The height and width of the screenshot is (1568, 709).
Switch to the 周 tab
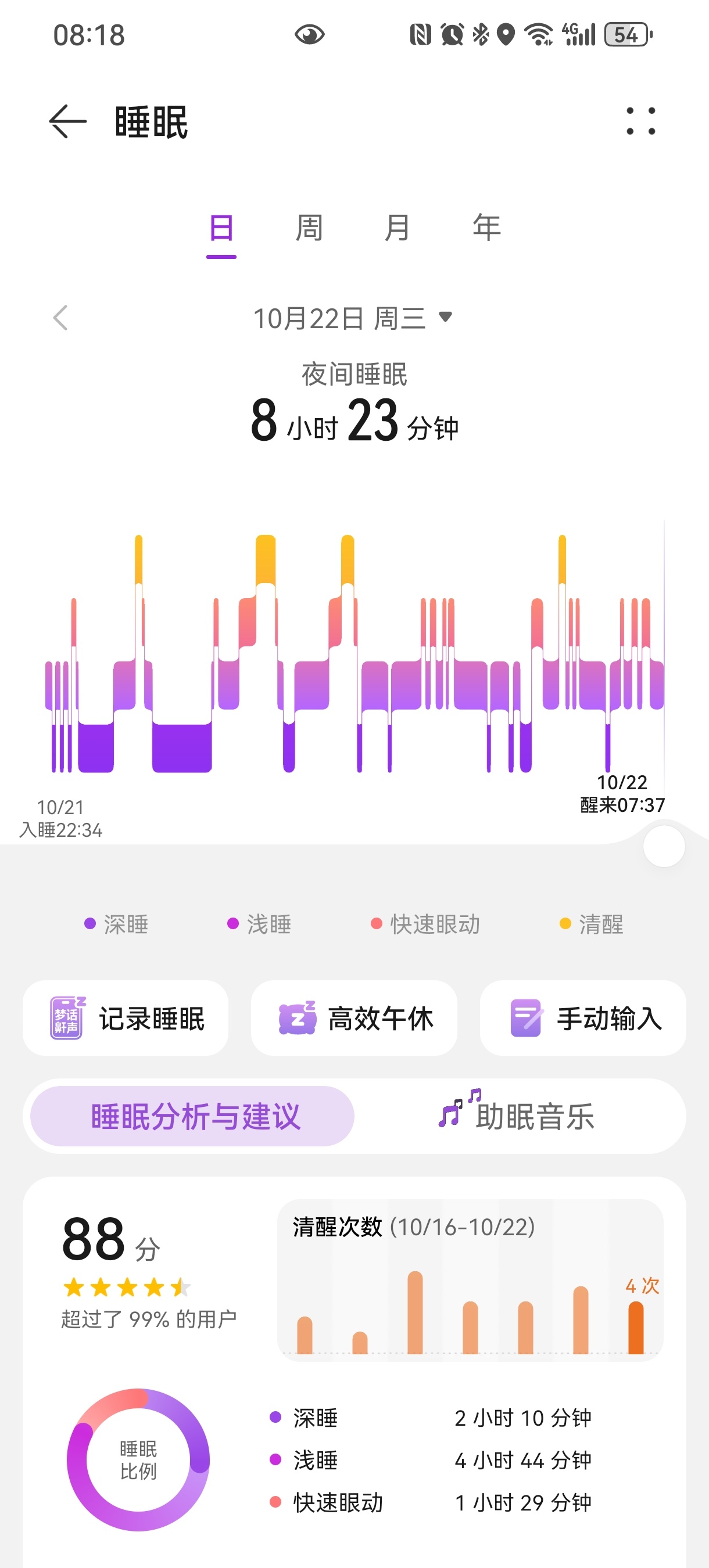[309, 228]
